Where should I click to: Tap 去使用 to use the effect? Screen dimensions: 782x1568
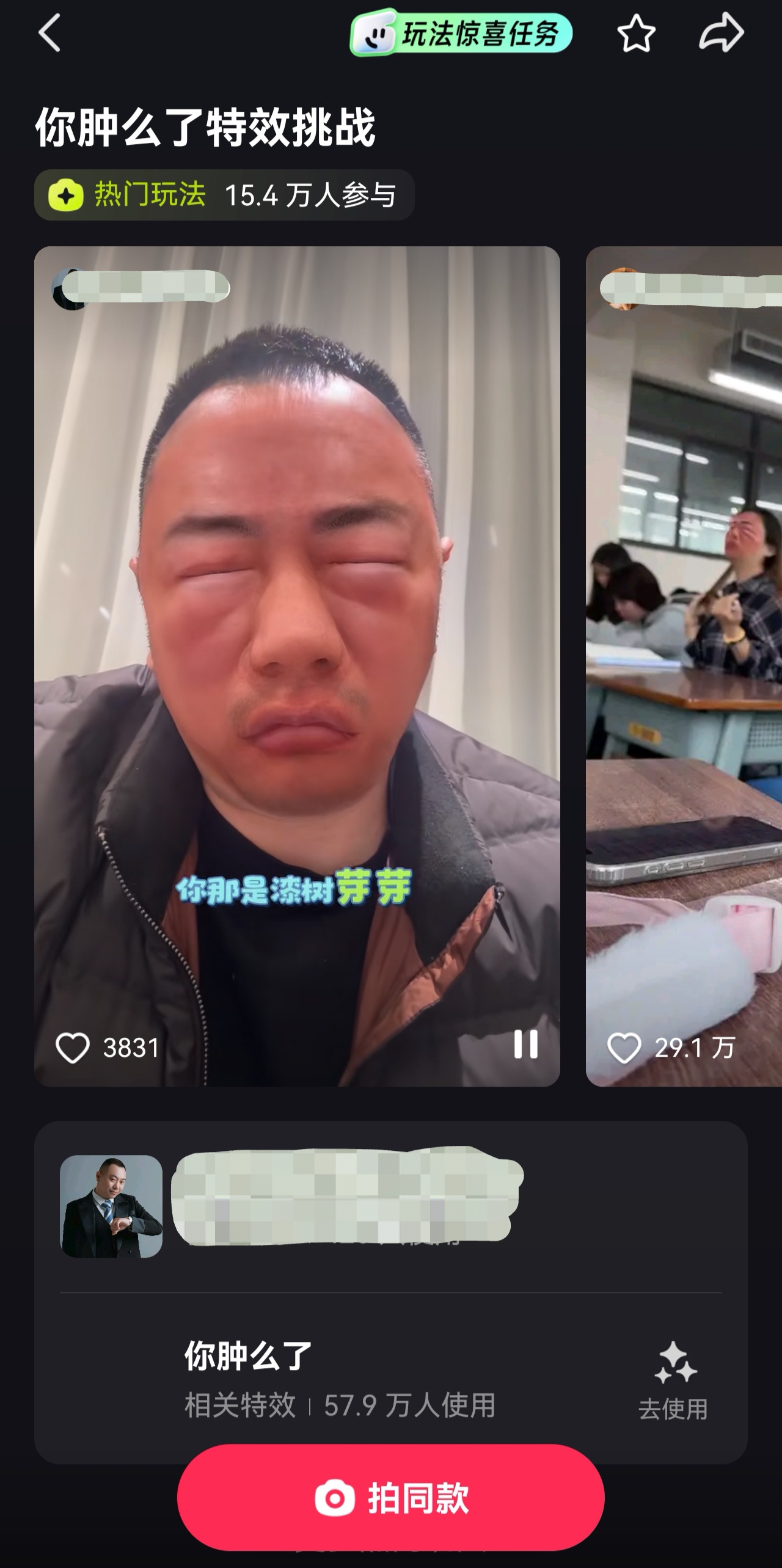click(673, 1382)
